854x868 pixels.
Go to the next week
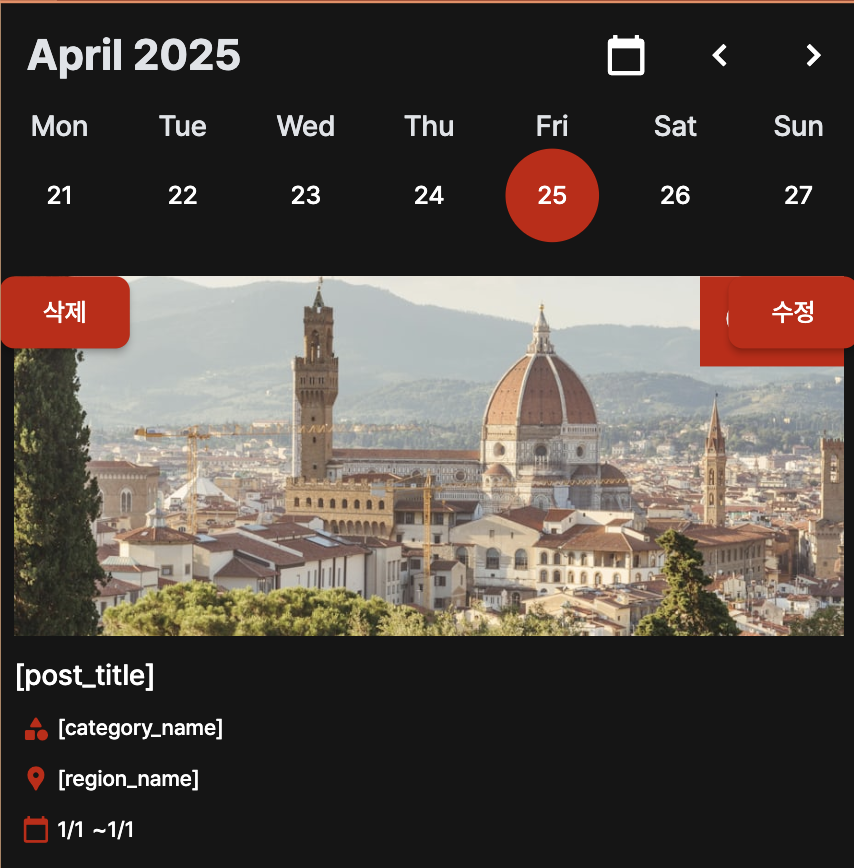tap(813, 55)
